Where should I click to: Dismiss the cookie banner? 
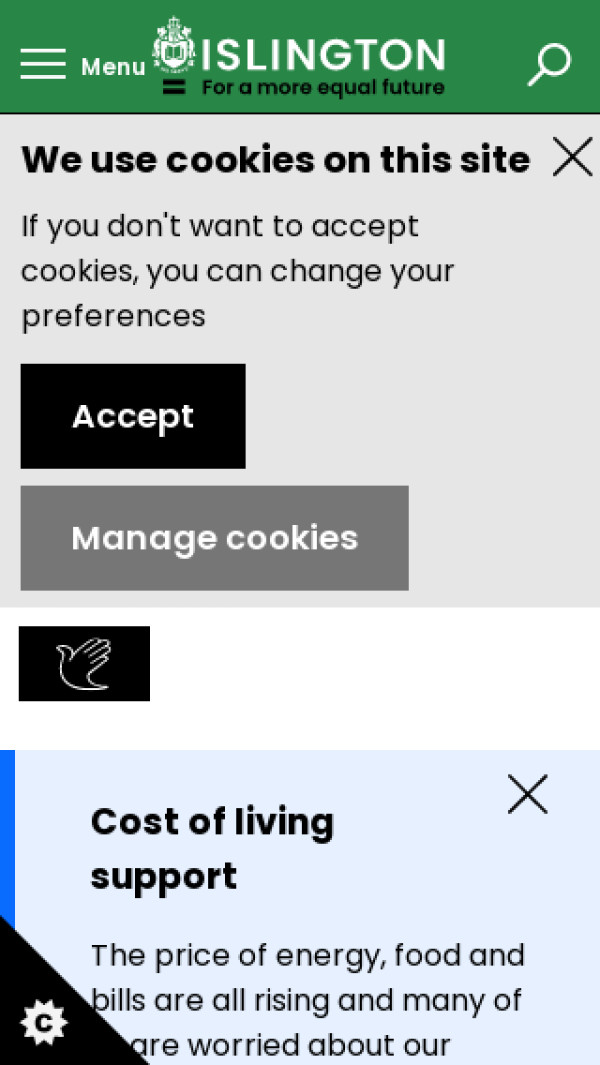pyautogui.click(x=572, y=157)
